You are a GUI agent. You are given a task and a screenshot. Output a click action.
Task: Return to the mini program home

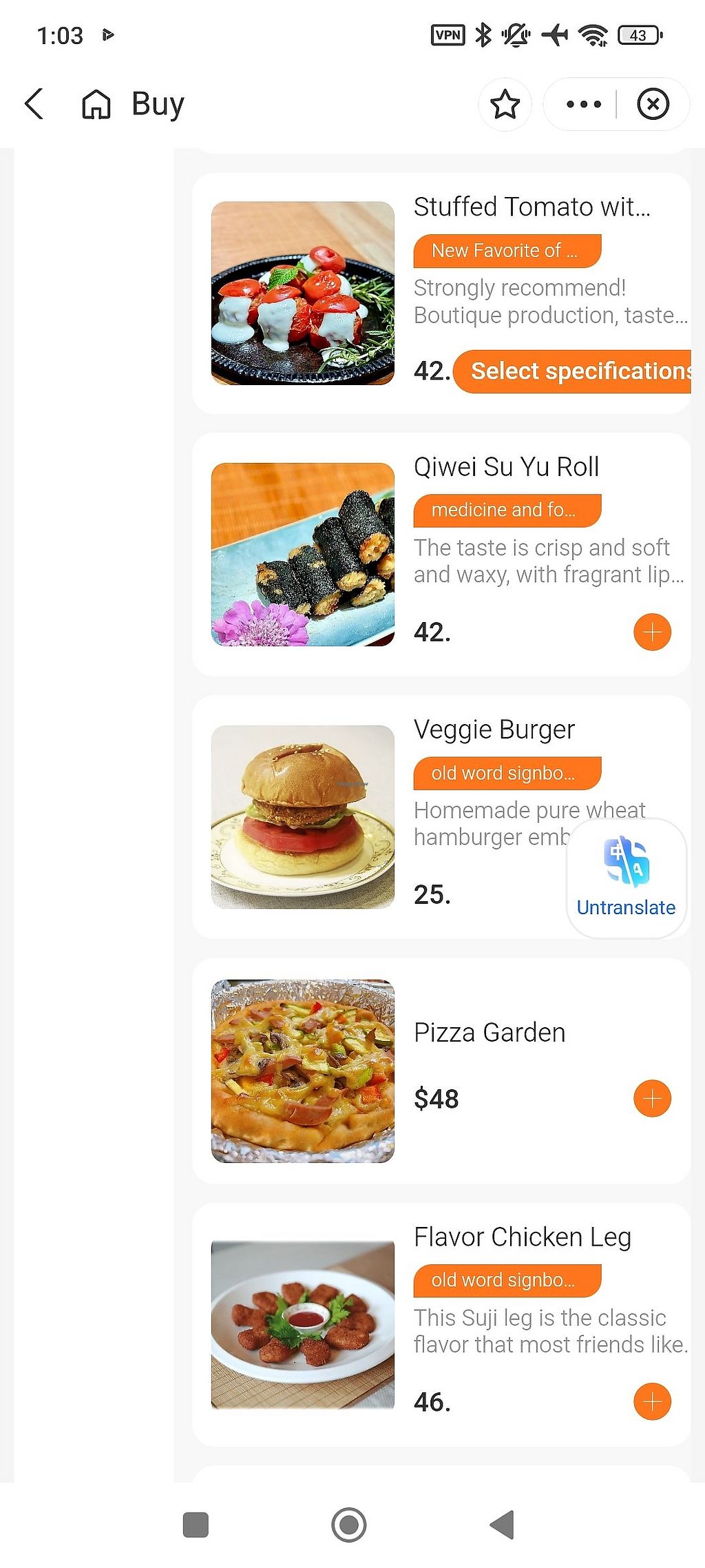96,105
